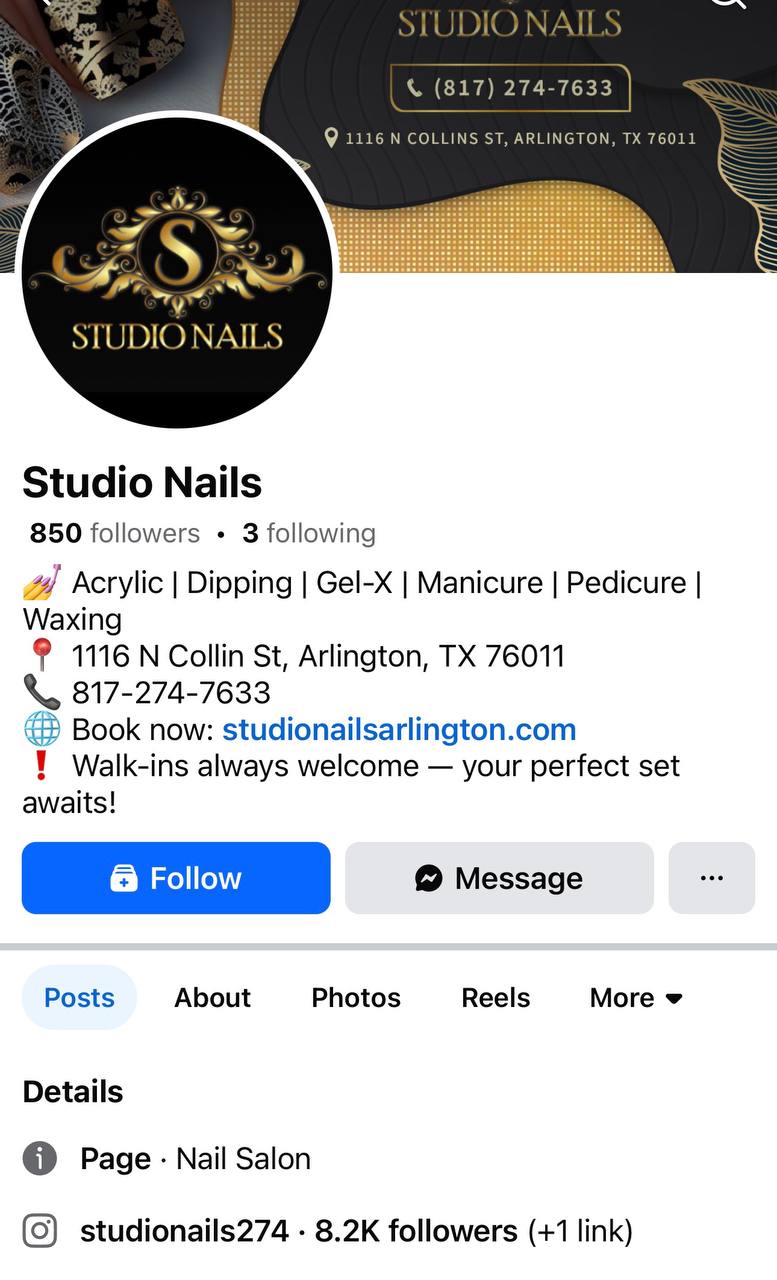The width and height of the screenshot is (777, 1280).
Task: View the 3 following list
Action: pyautogui.click(x=309, y=533)
